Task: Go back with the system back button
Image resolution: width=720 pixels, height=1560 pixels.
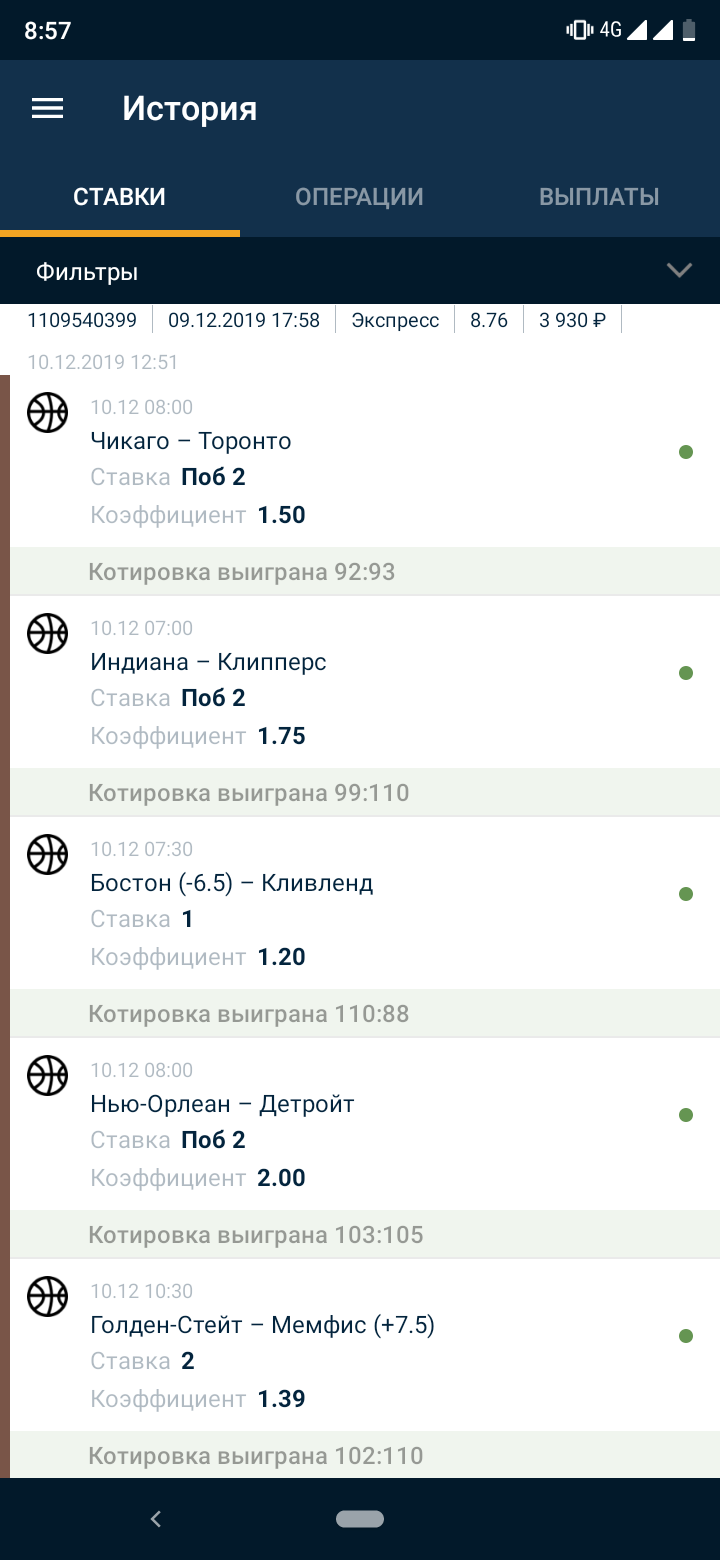Action: click(155, 1519)
